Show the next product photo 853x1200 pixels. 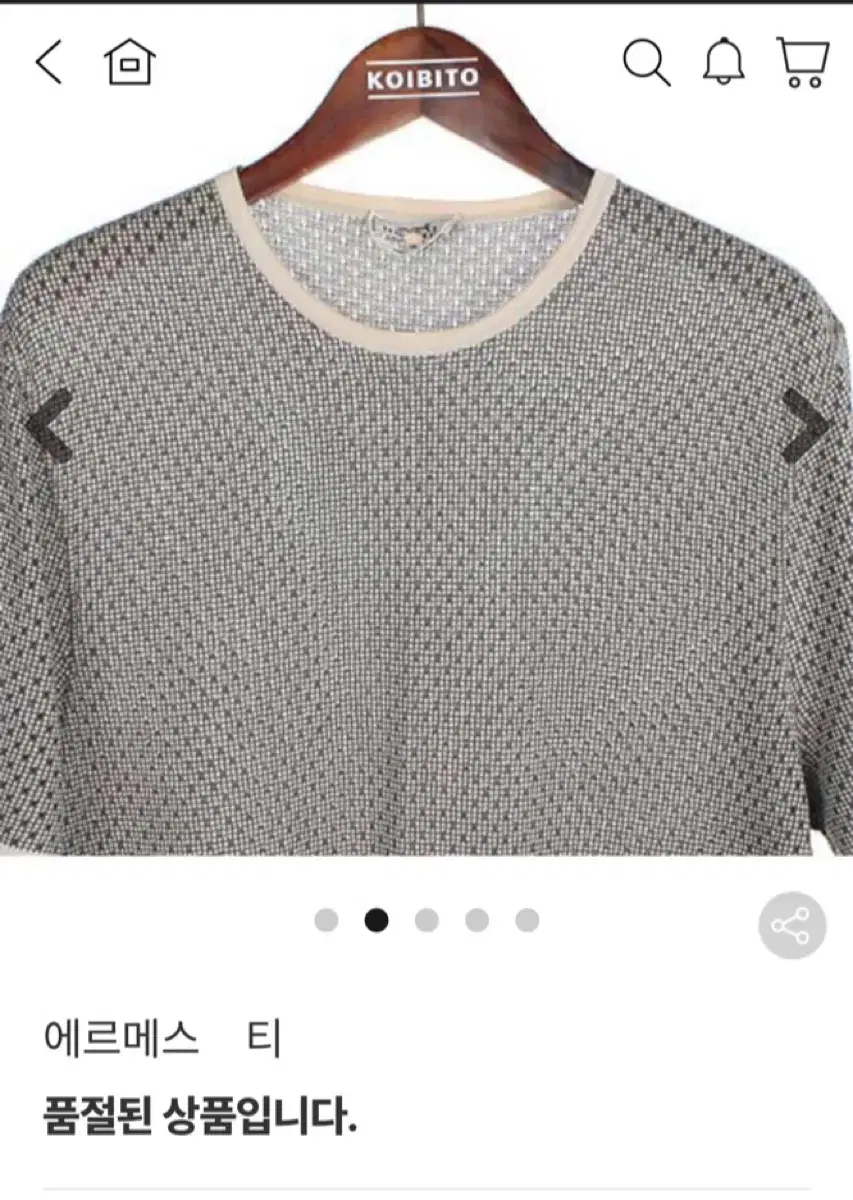pyautogui.click(x=804, y=425)
